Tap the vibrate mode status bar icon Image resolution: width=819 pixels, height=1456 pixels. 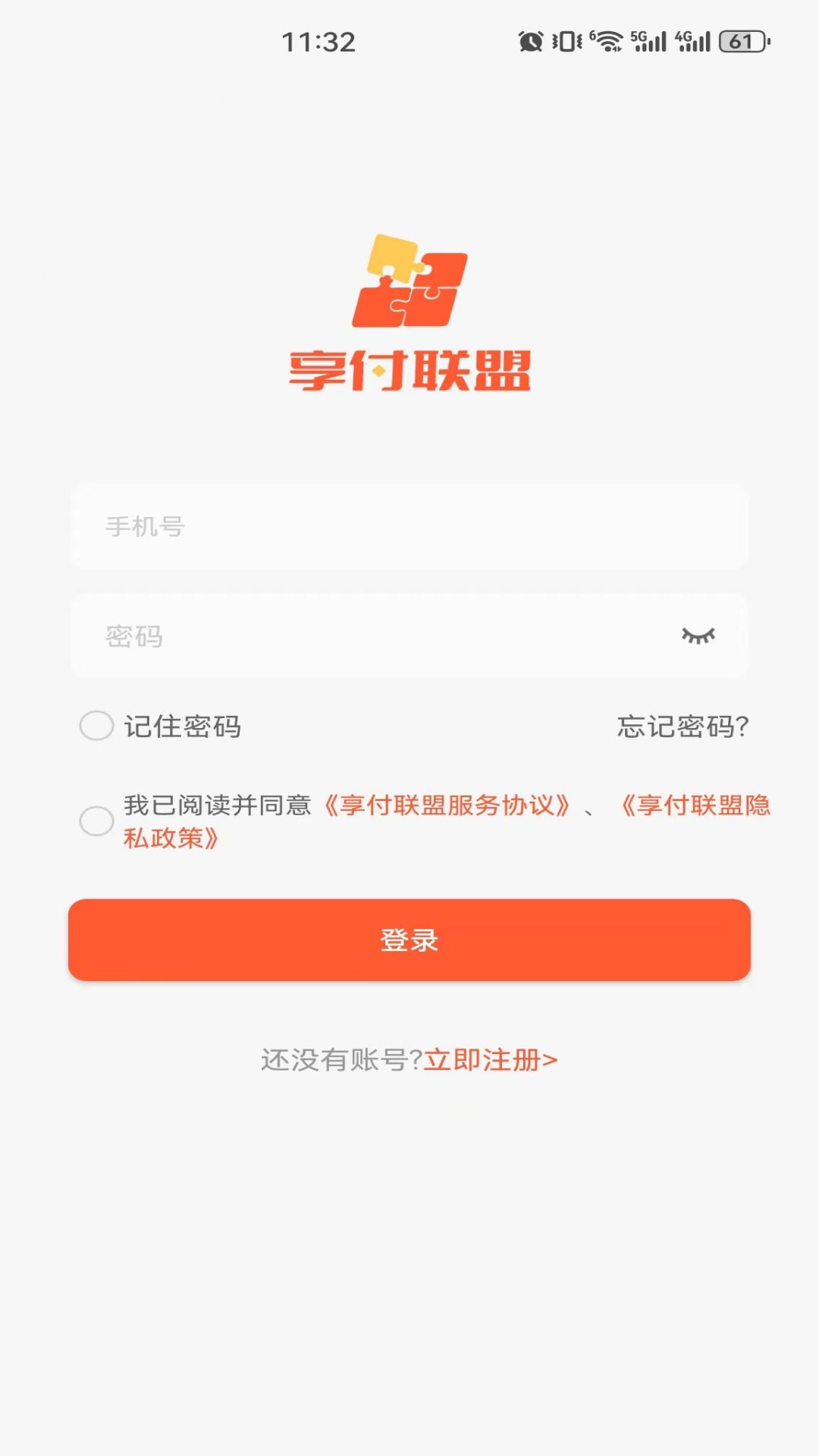[x=566, y=42]
